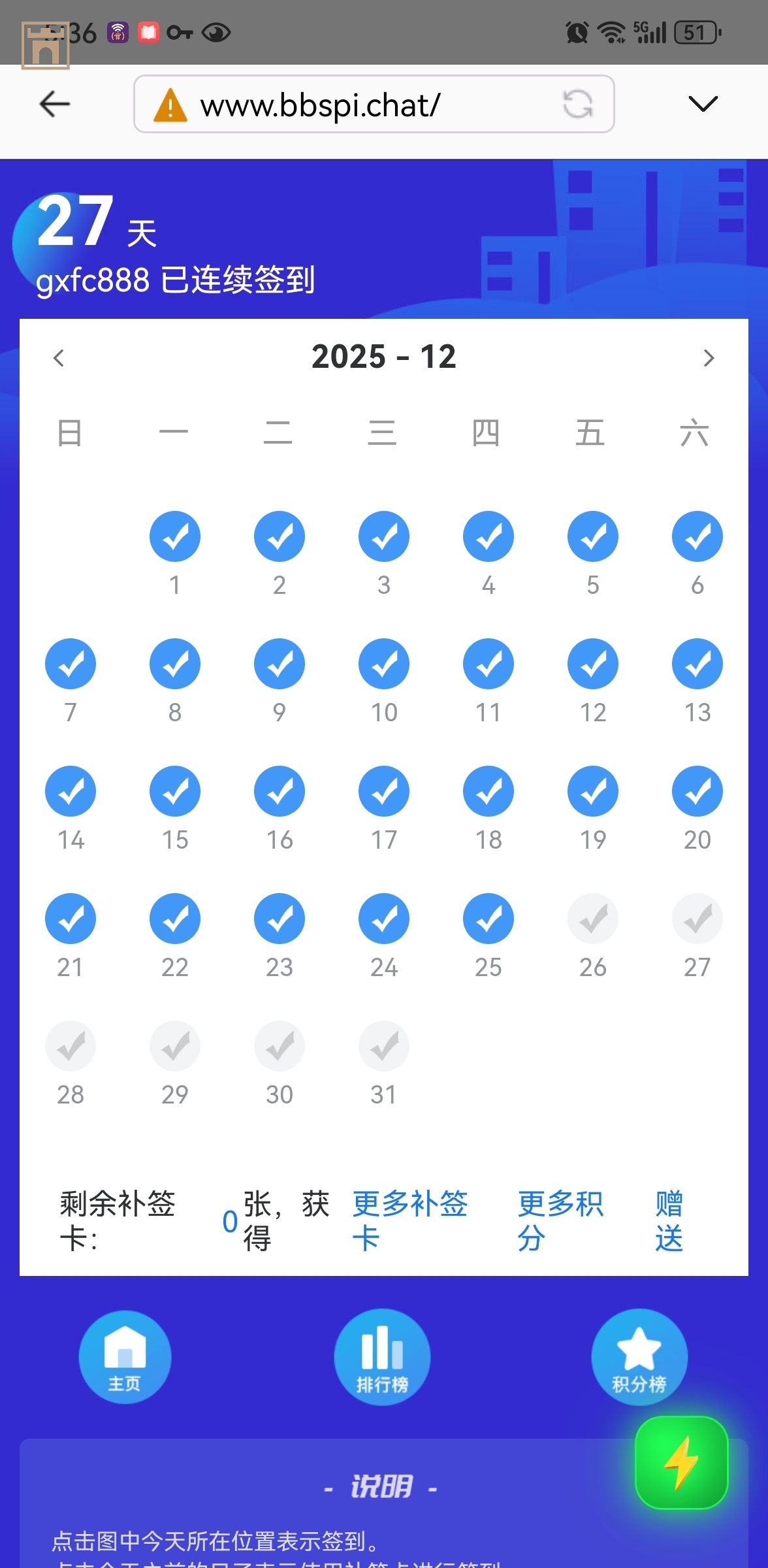Open 更多积分 link

point(560,1220)
